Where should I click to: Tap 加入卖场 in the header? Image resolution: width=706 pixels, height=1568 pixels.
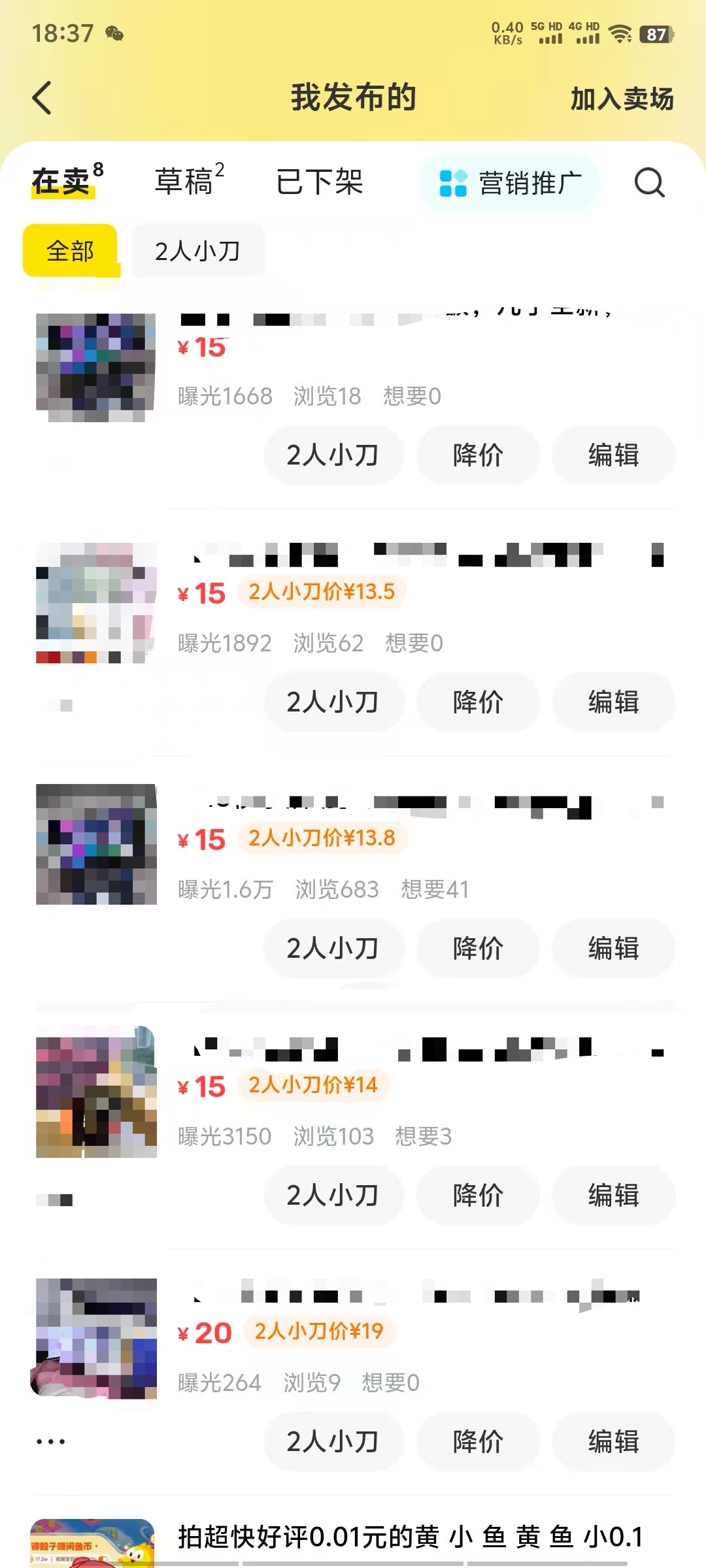[x=622, y=99]
